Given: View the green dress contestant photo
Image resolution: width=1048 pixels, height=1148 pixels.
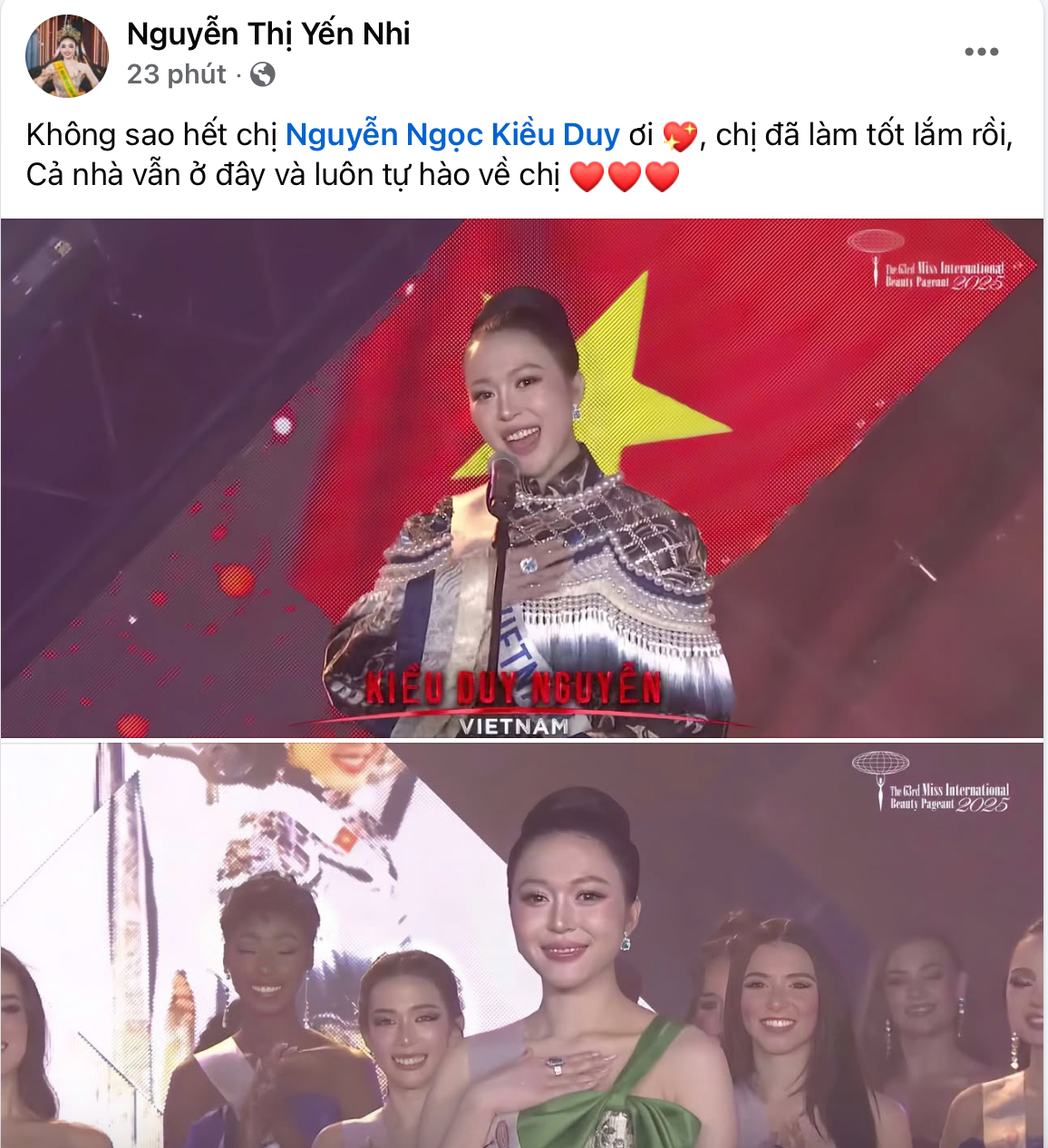Looking at the screenshot, I should (522, 945).
